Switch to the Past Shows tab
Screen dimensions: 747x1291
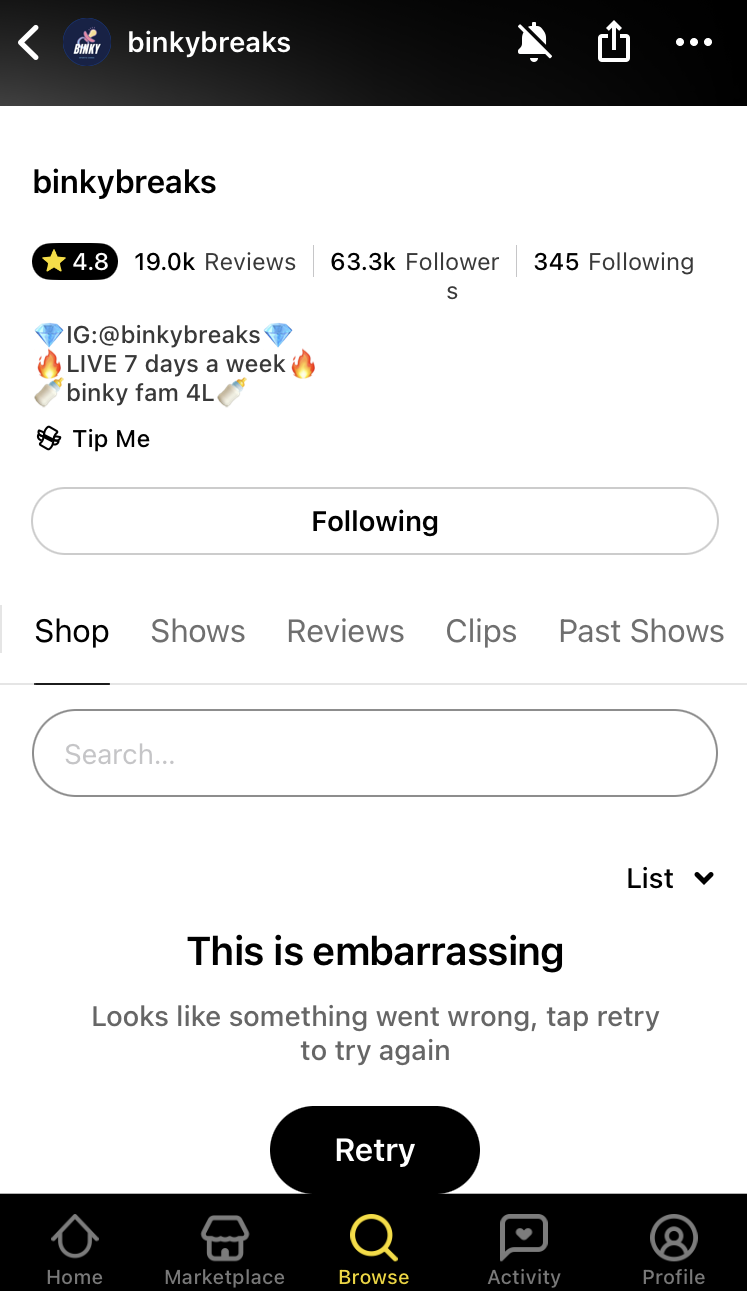(x=641, y=631)
